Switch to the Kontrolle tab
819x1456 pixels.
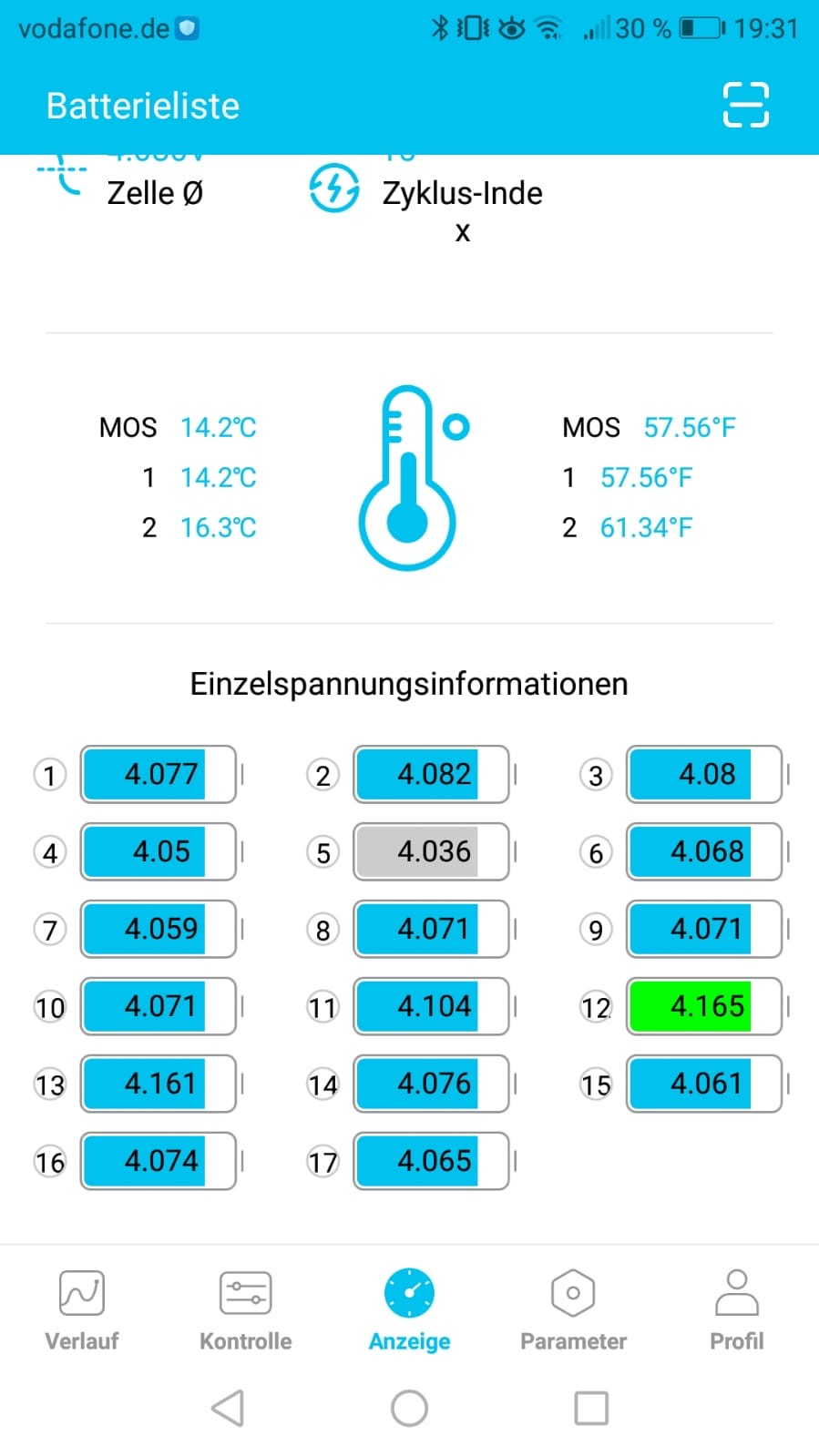245,1309
